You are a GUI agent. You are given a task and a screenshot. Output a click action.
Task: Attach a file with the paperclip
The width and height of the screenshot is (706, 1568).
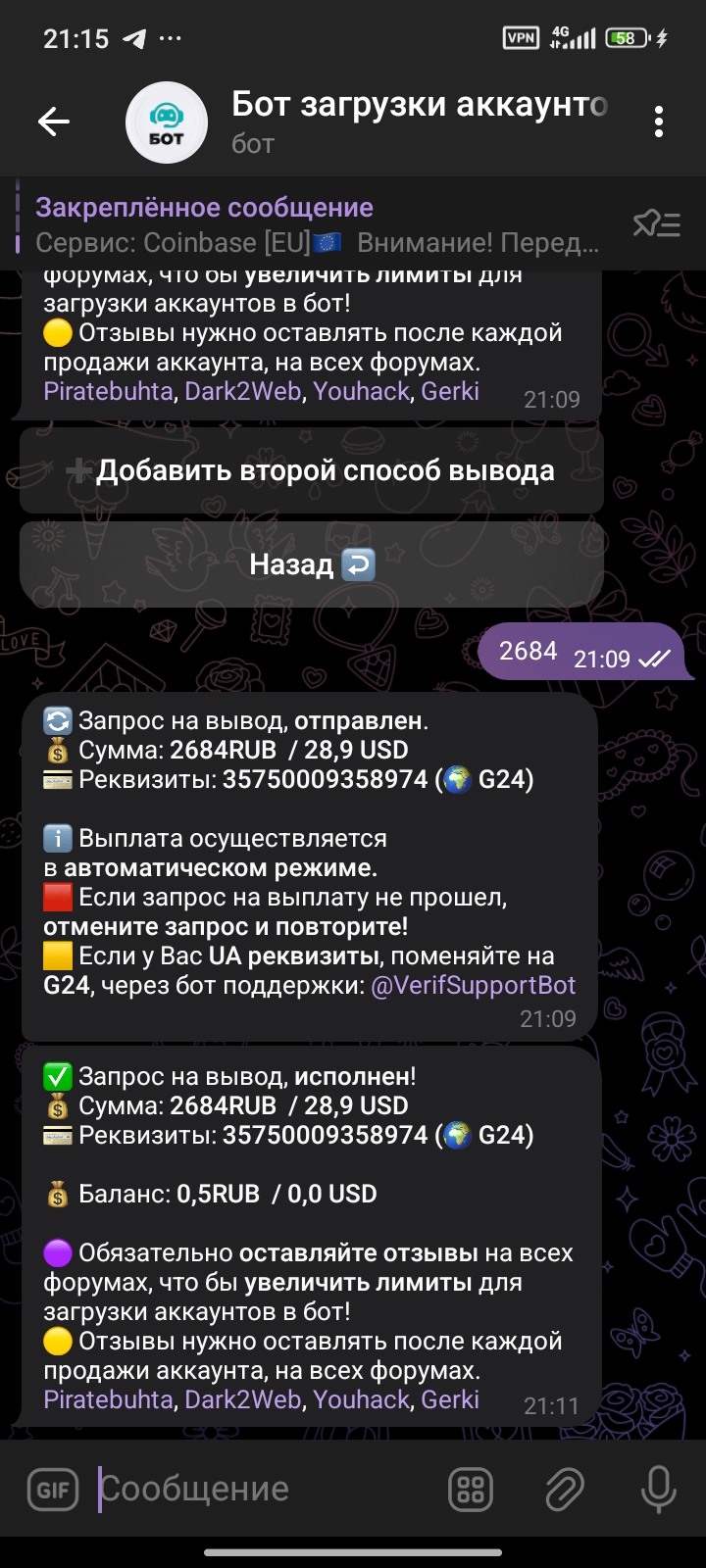[565, 1491]
